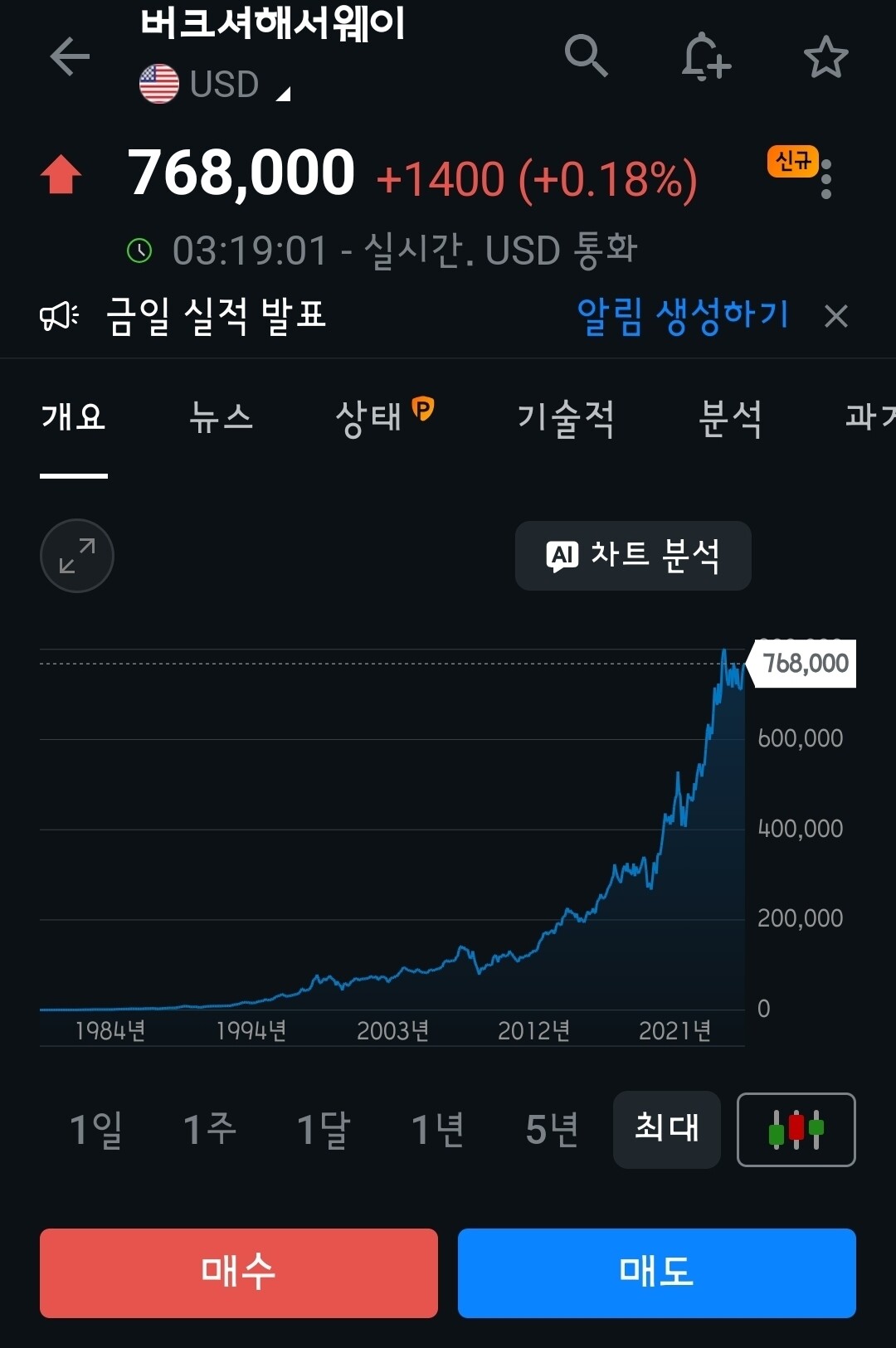
Task: Open the search magnifier icon
Action: 586,56
